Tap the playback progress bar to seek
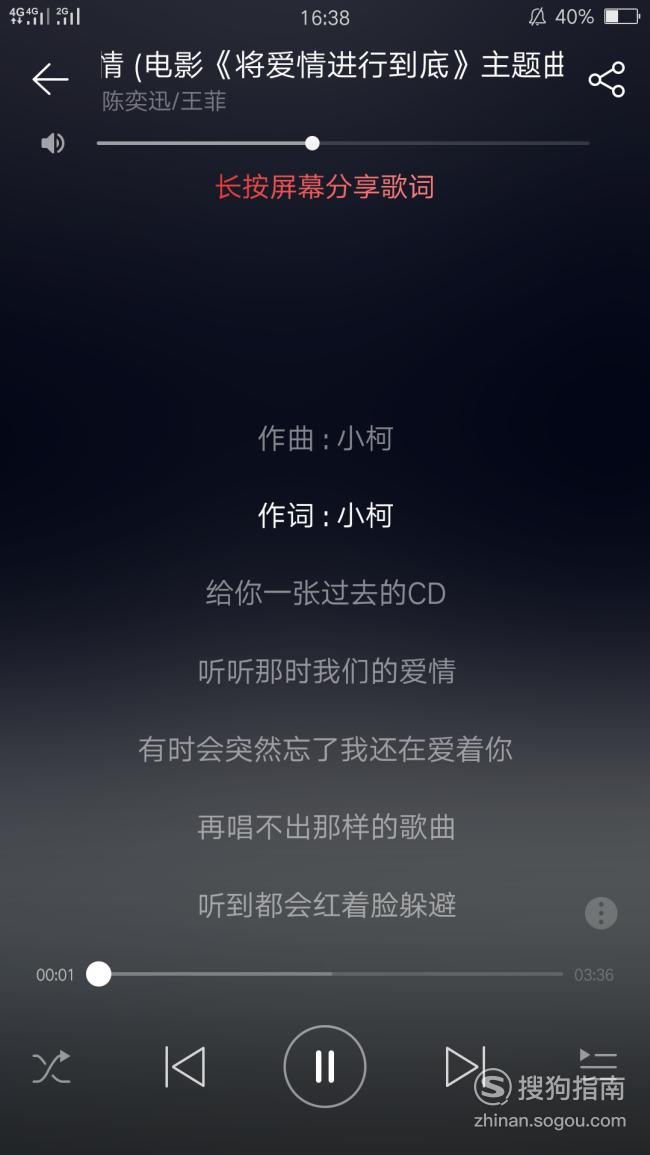Image resolution: width=650 pixels, height=1155 pixels. click(330, 974)
